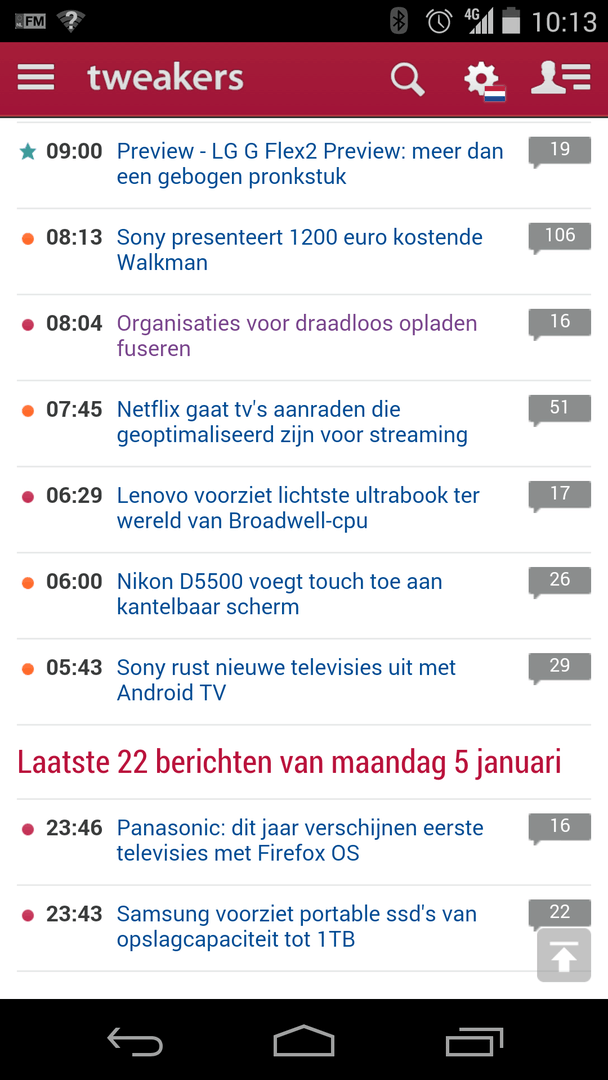Viewport: 608px width, 1080px height.
Task: Read the Lenovo lichtste ultrabook article
Action: coord(298,508)
